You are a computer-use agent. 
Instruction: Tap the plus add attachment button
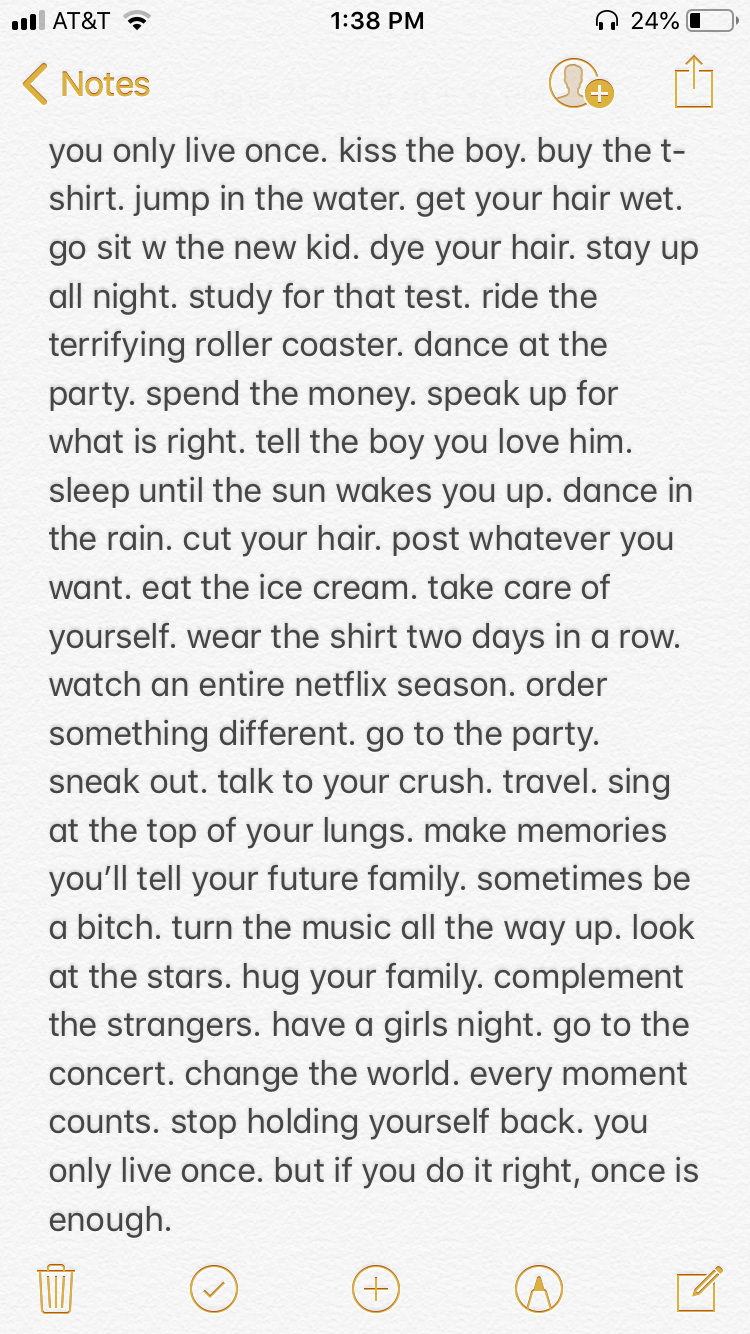pyautogui.click(x=376, y=1288)
